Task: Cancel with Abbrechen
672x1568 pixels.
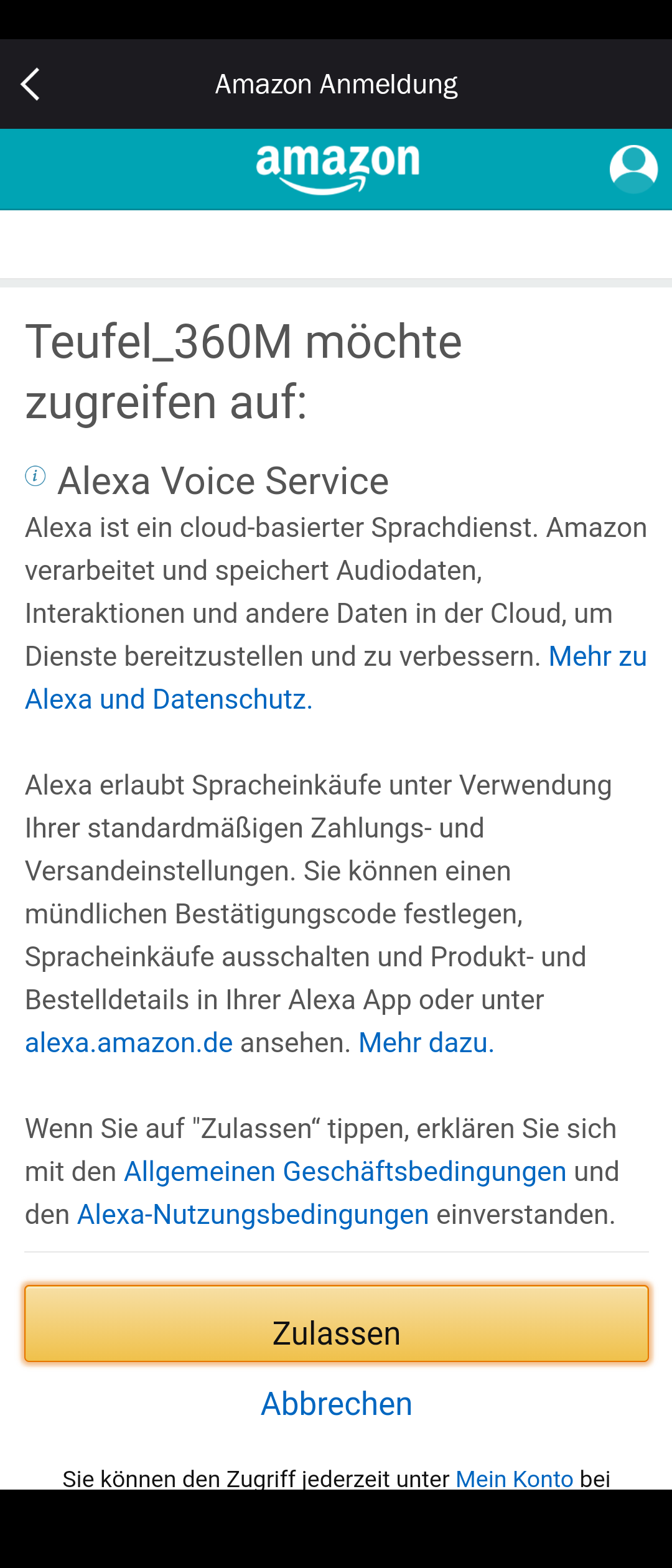Action: click(336, 1404)
